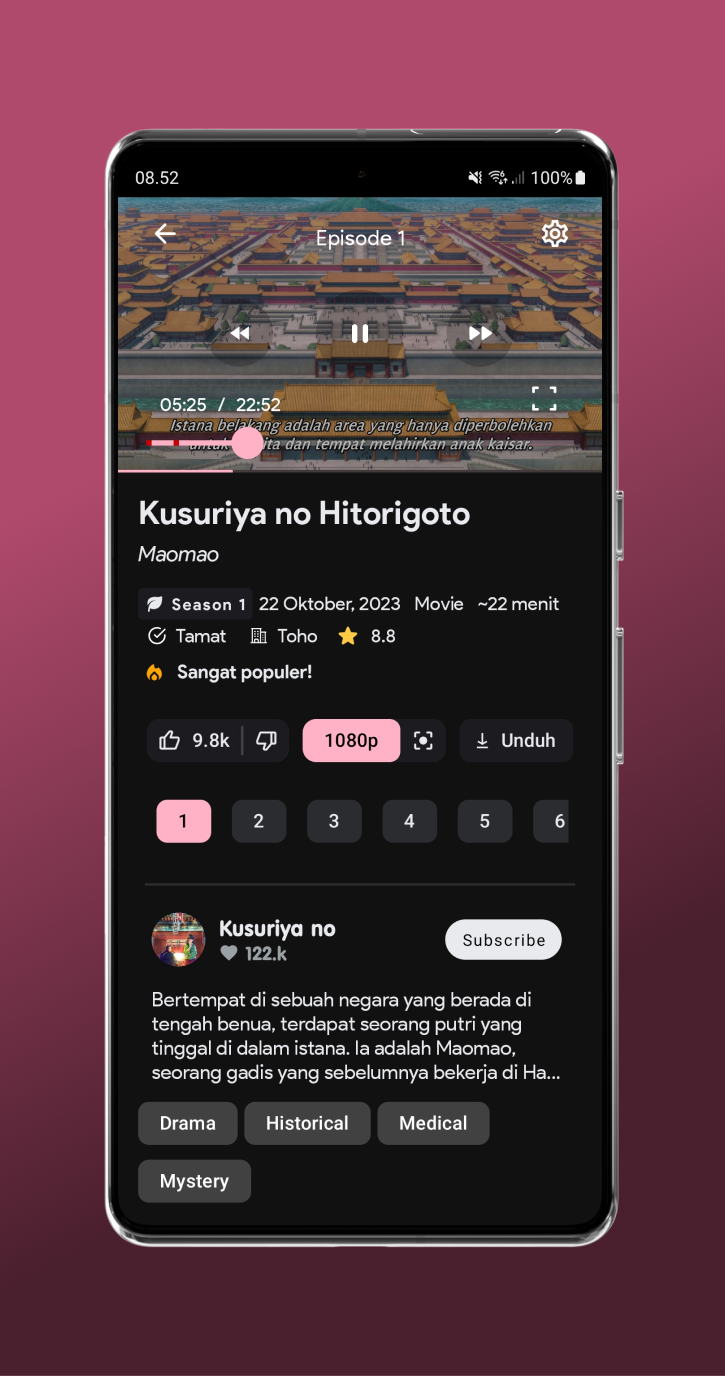Select the 1080p quality button
Screen dimensions: 725x1376
[351, 740]
